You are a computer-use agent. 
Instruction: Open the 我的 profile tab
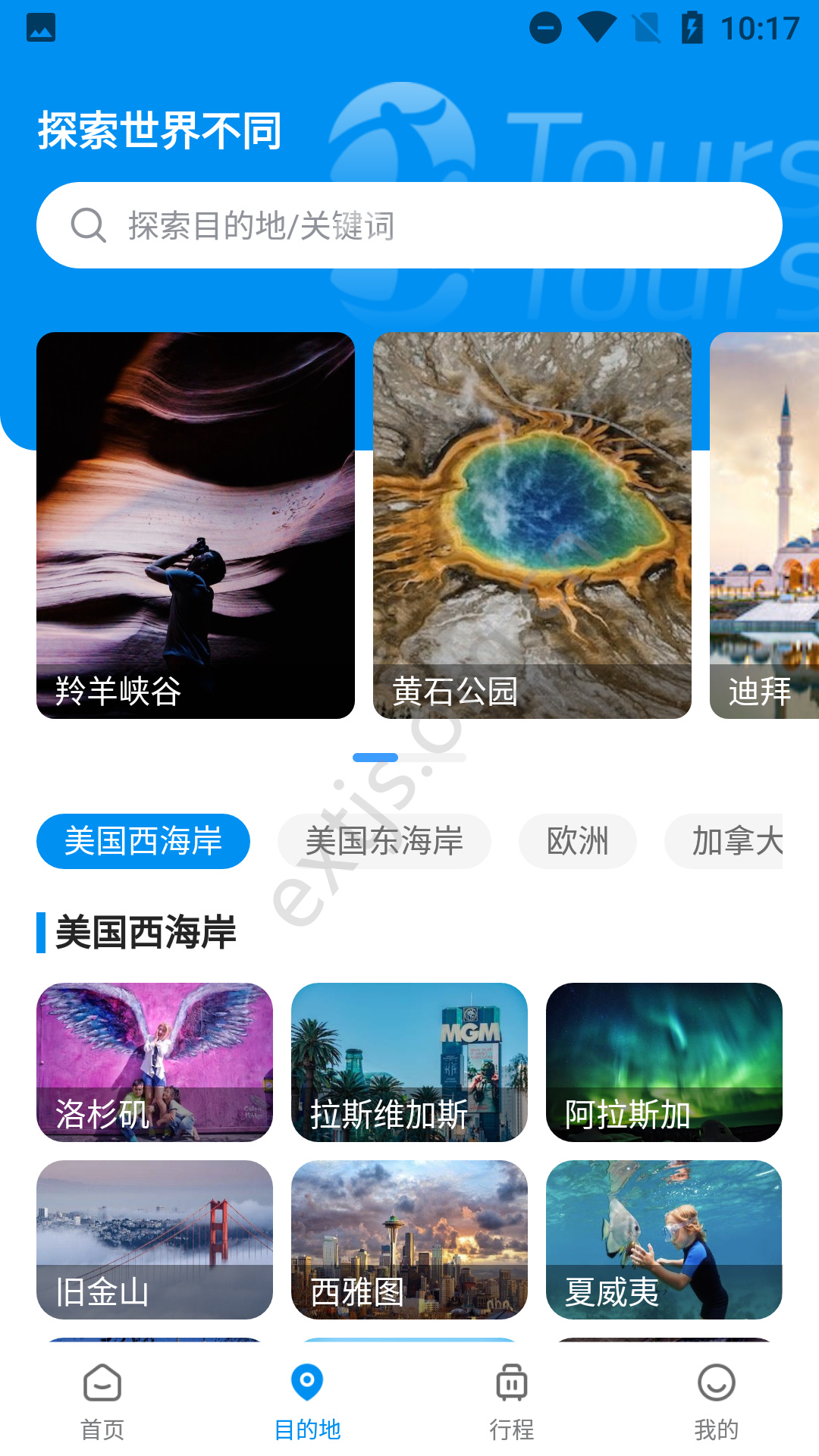click(x=717, y=1401)
